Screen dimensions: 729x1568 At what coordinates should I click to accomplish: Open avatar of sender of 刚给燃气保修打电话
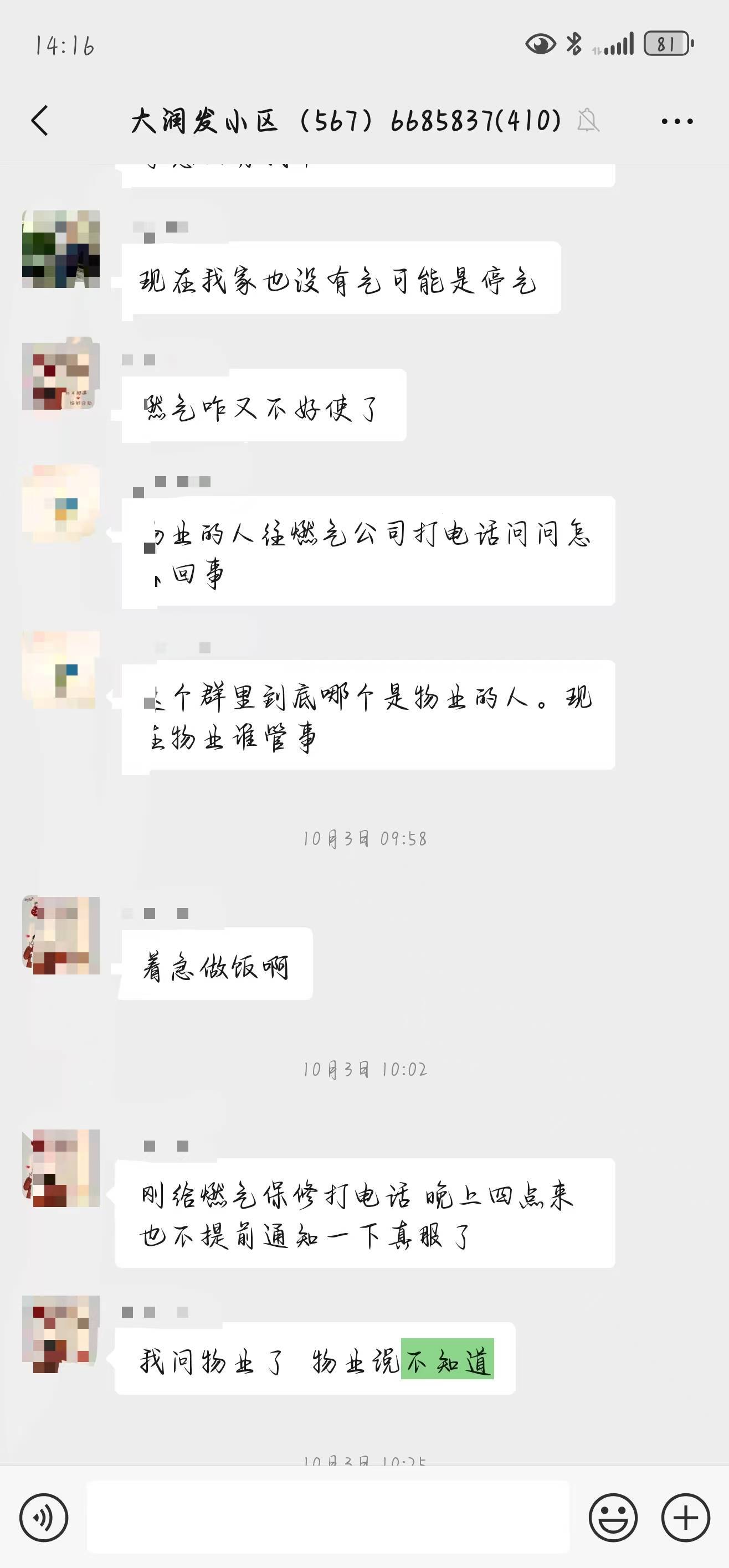pos(61,1168)
